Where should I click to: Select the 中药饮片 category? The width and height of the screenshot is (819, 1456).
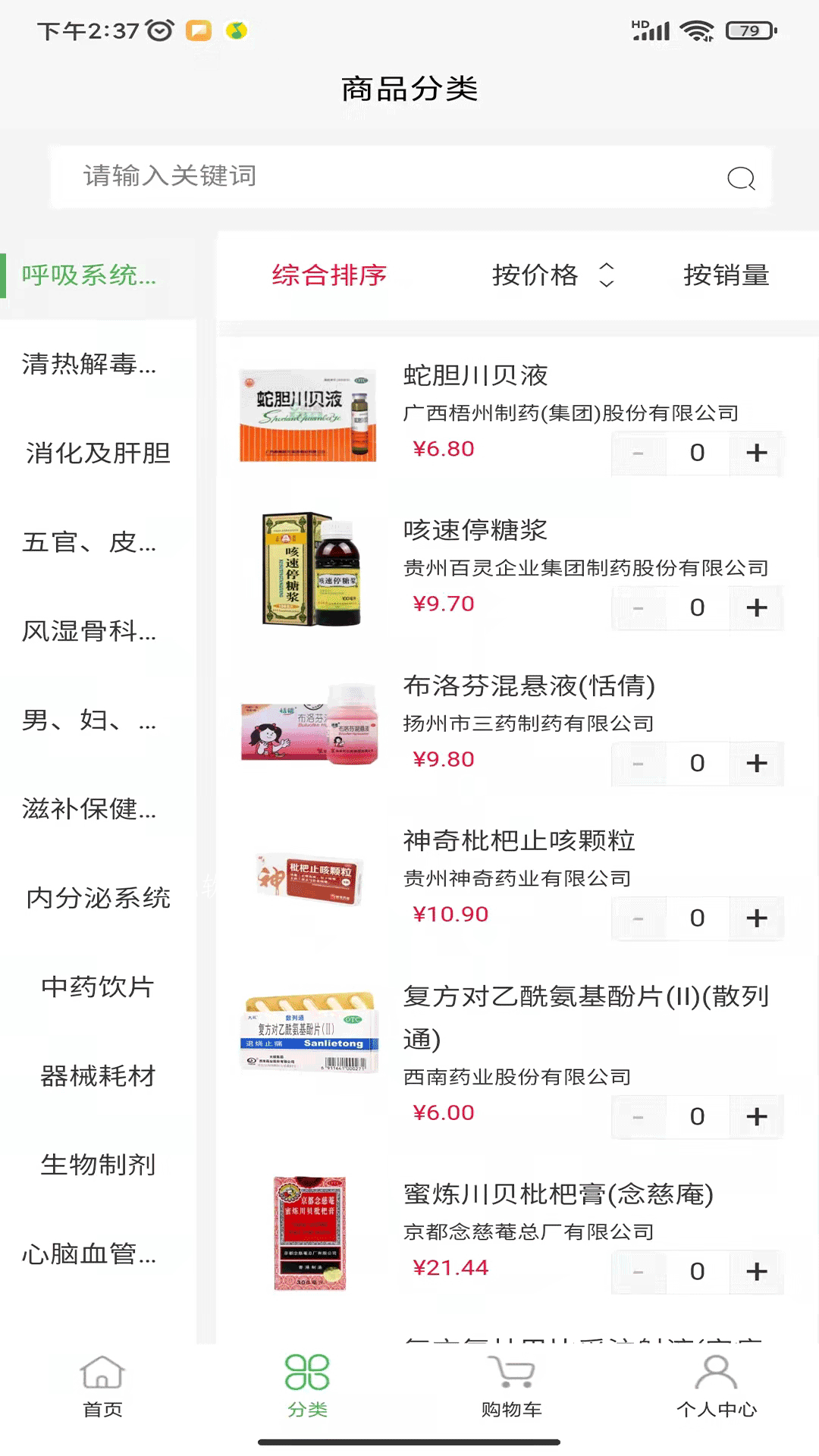tap(98, 987)
